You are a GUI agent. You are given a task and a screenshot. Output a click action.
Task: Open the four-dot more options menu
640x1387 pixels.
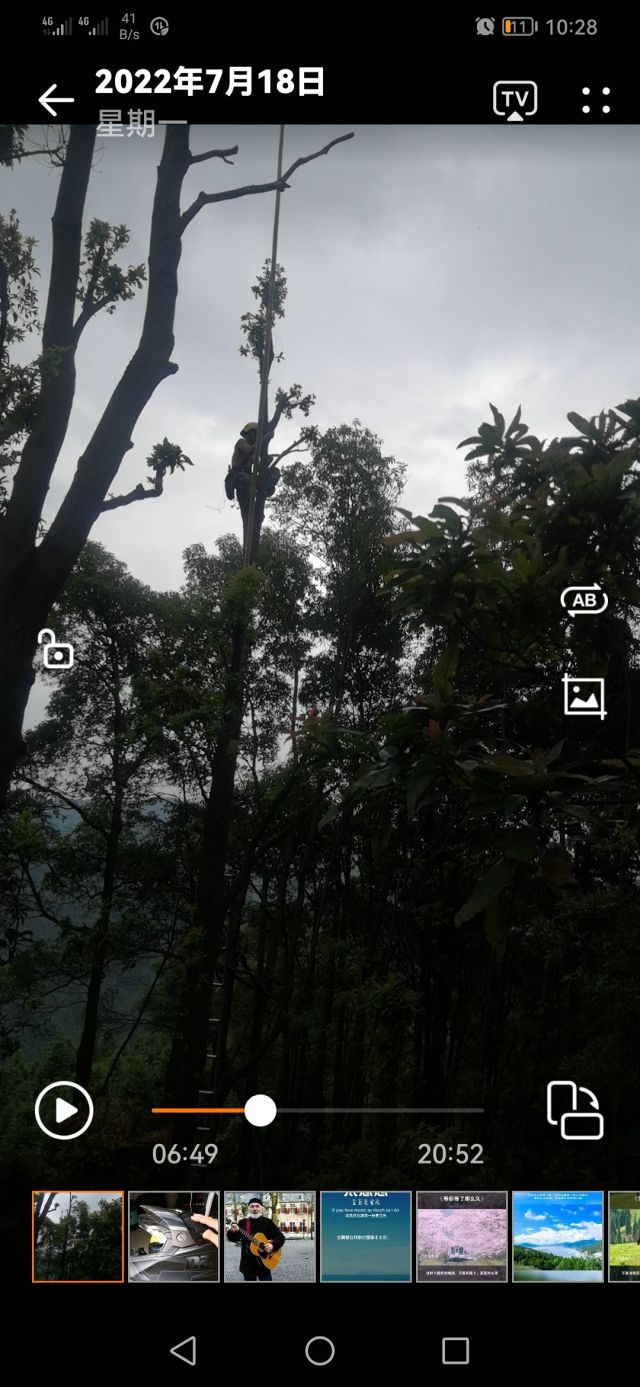596,100
